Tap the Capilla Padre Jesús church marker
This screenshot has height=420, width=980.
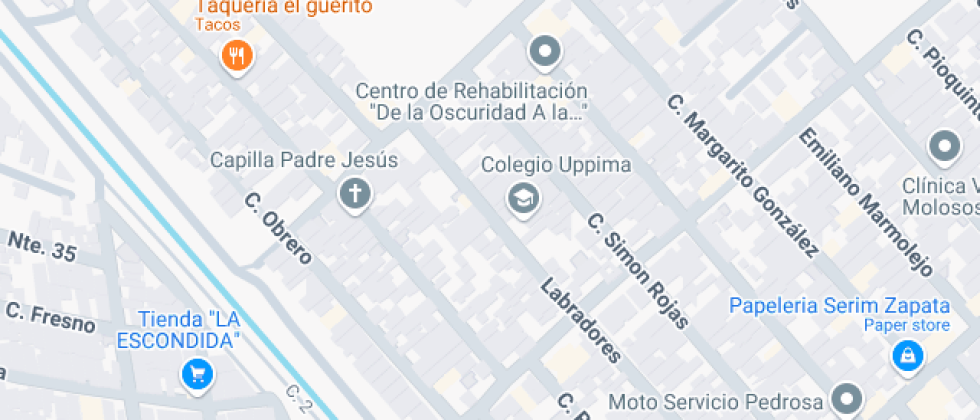(355, 193)
